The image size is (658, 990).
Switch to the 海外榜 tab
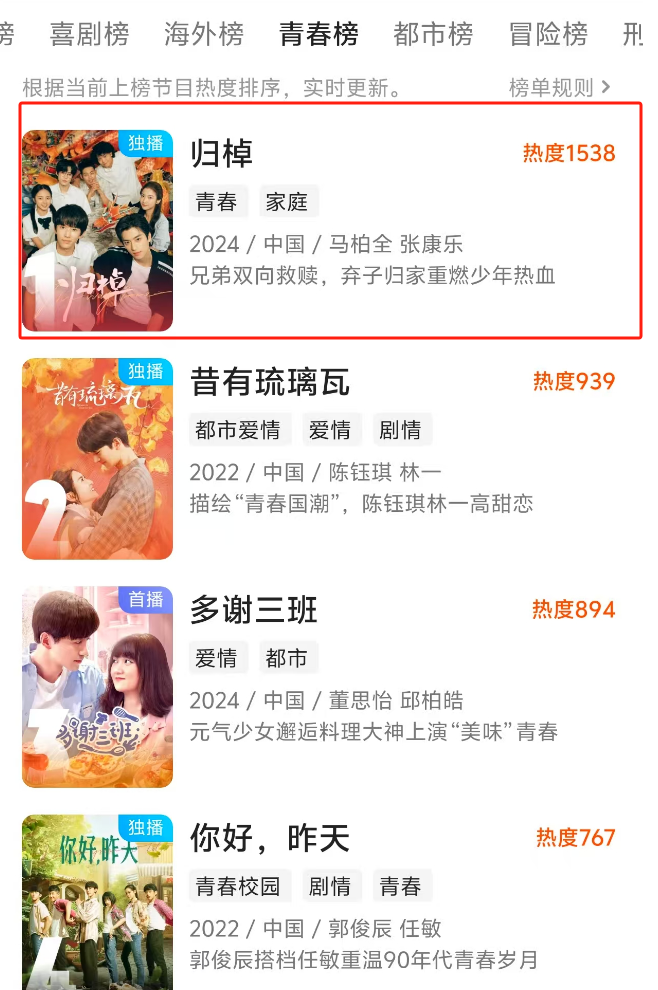point(204,35)
